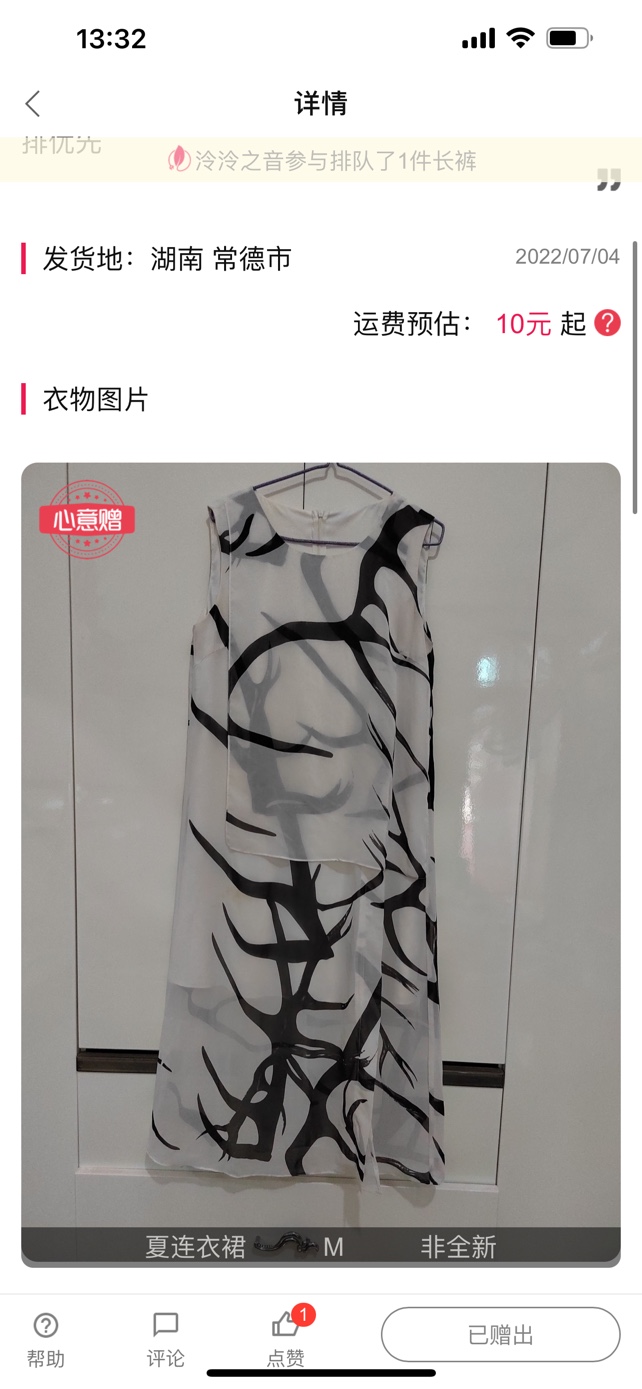This screenshot has height=1389, width=642.
Task: Go back from the 详情 page
Action: coord(33,103)
